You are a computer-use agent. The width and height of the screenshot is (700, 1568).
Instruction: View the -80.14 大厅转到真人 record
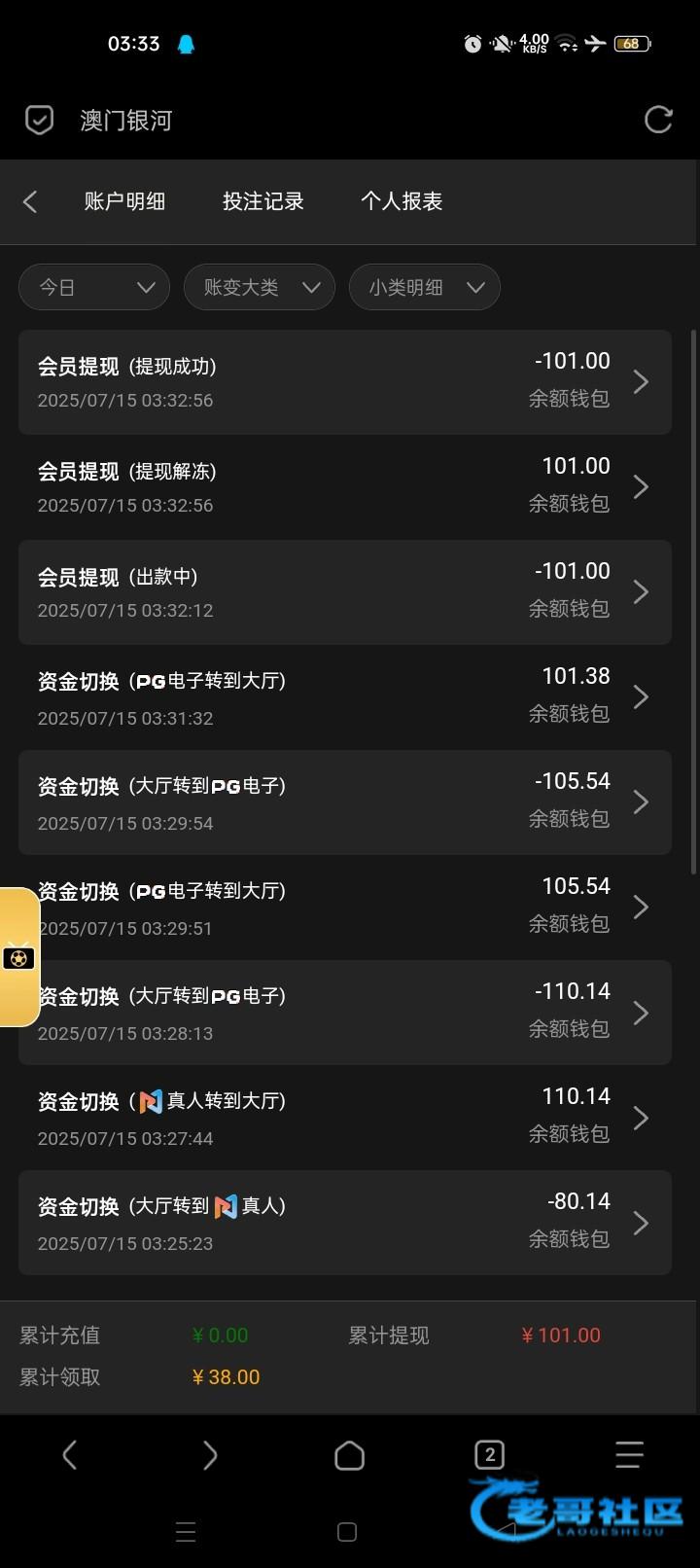(x=345, y=1223)
